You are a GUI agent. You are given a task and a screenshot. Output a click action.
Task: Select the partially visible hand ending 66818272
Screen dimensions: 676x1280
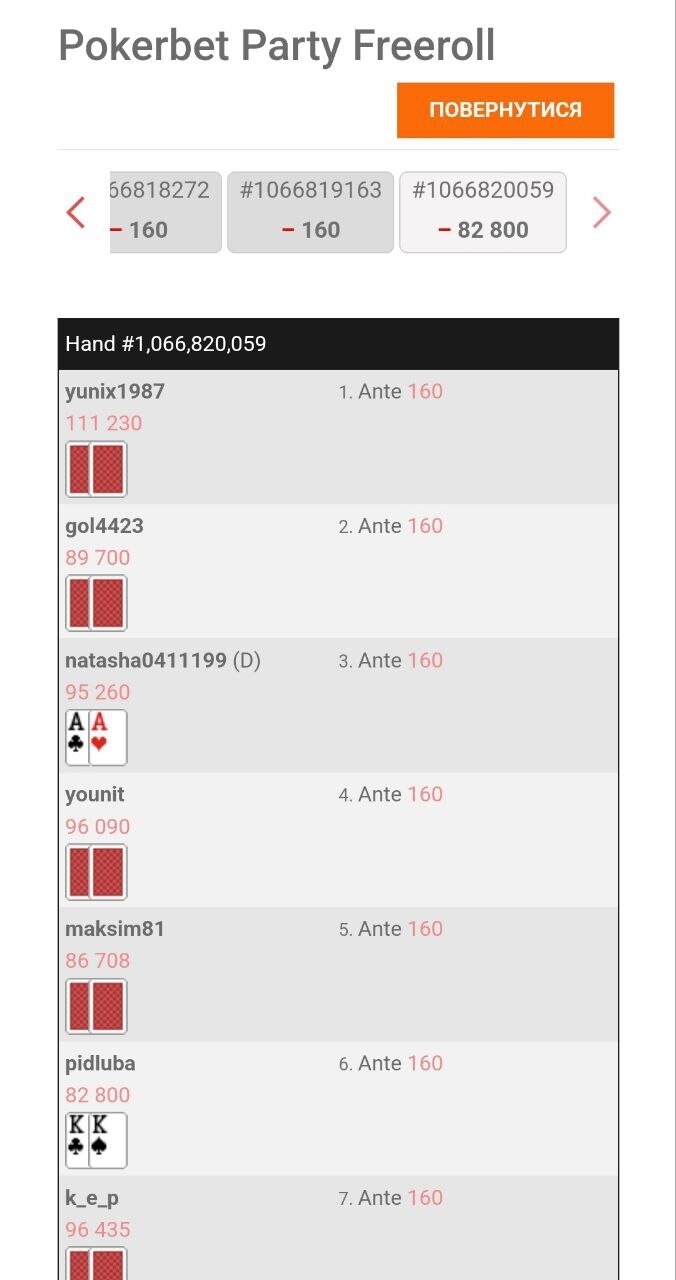(x=165, y=212)
